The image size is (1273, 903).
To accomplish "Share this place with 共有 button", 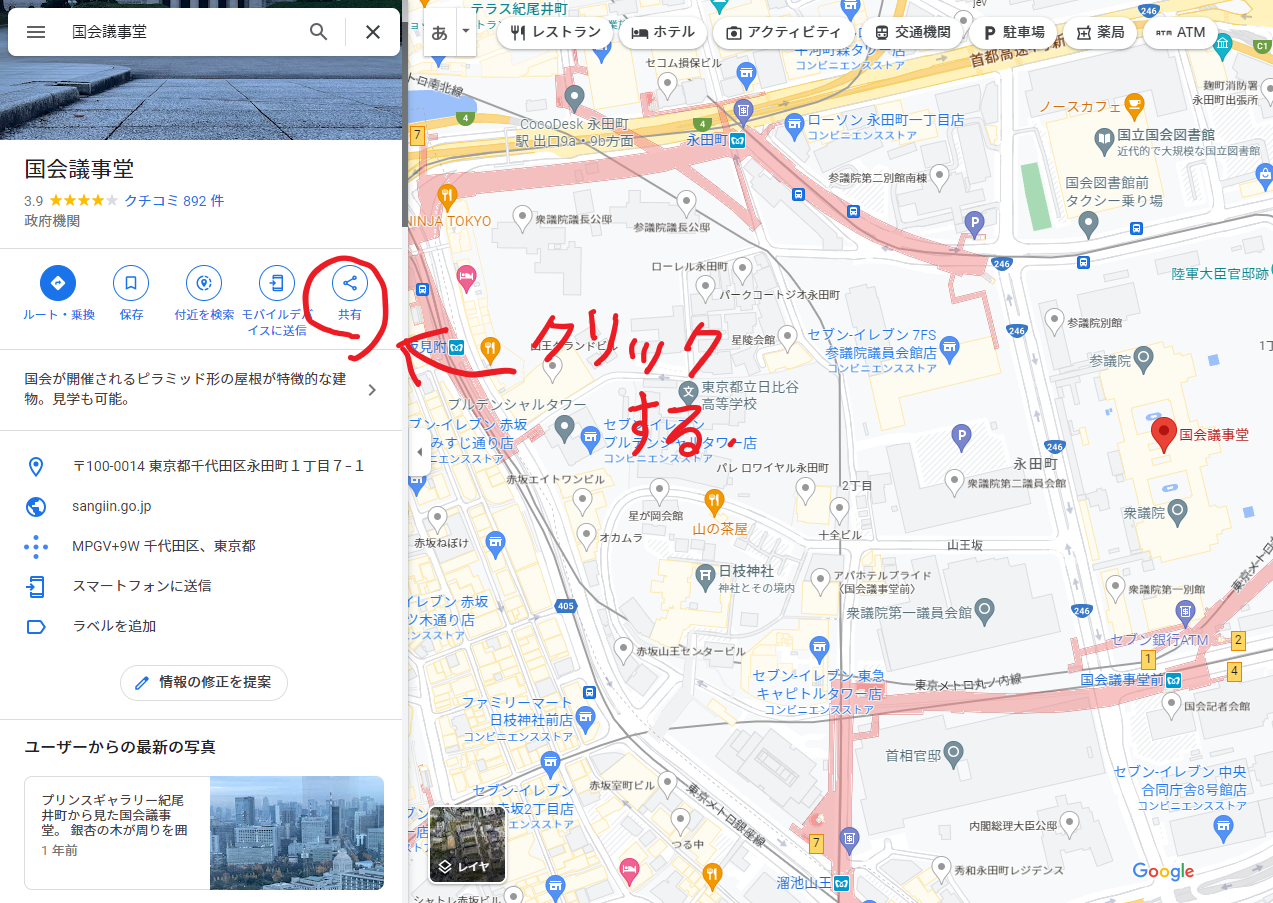I will pos(349,283).
